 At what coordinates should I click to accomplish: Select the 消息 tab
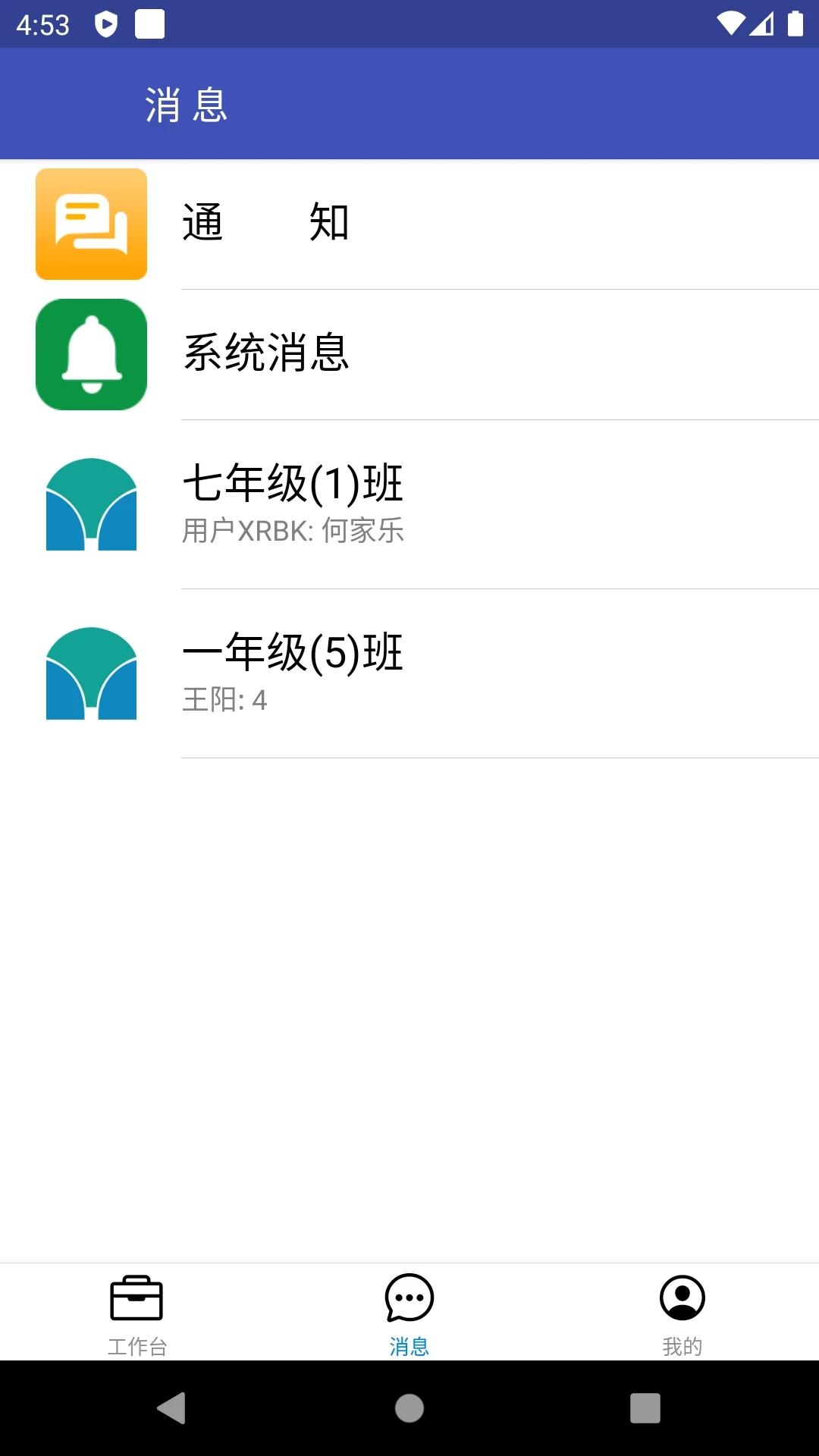409,1312
